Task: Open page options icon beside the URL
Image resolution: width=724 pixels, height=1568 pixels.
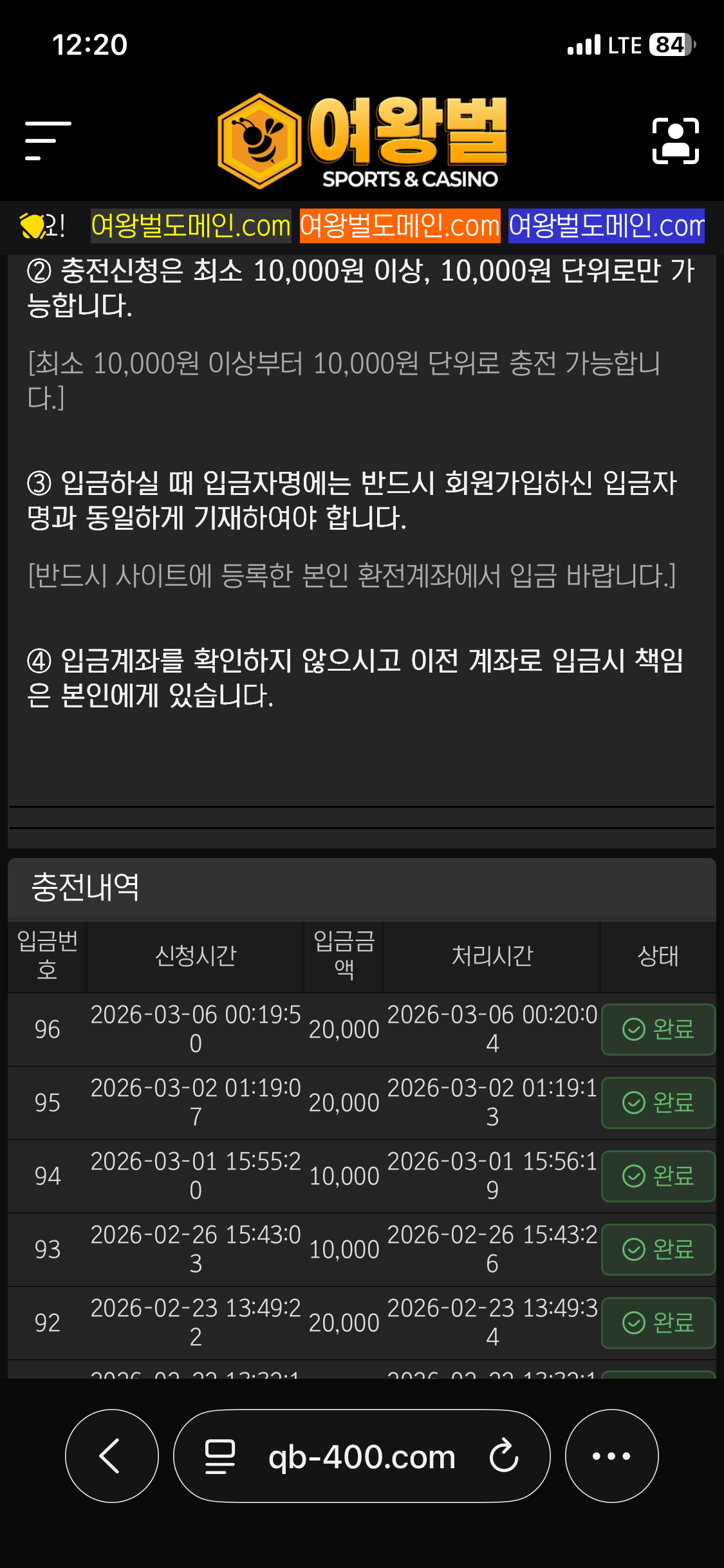Action: [219, 1456]
